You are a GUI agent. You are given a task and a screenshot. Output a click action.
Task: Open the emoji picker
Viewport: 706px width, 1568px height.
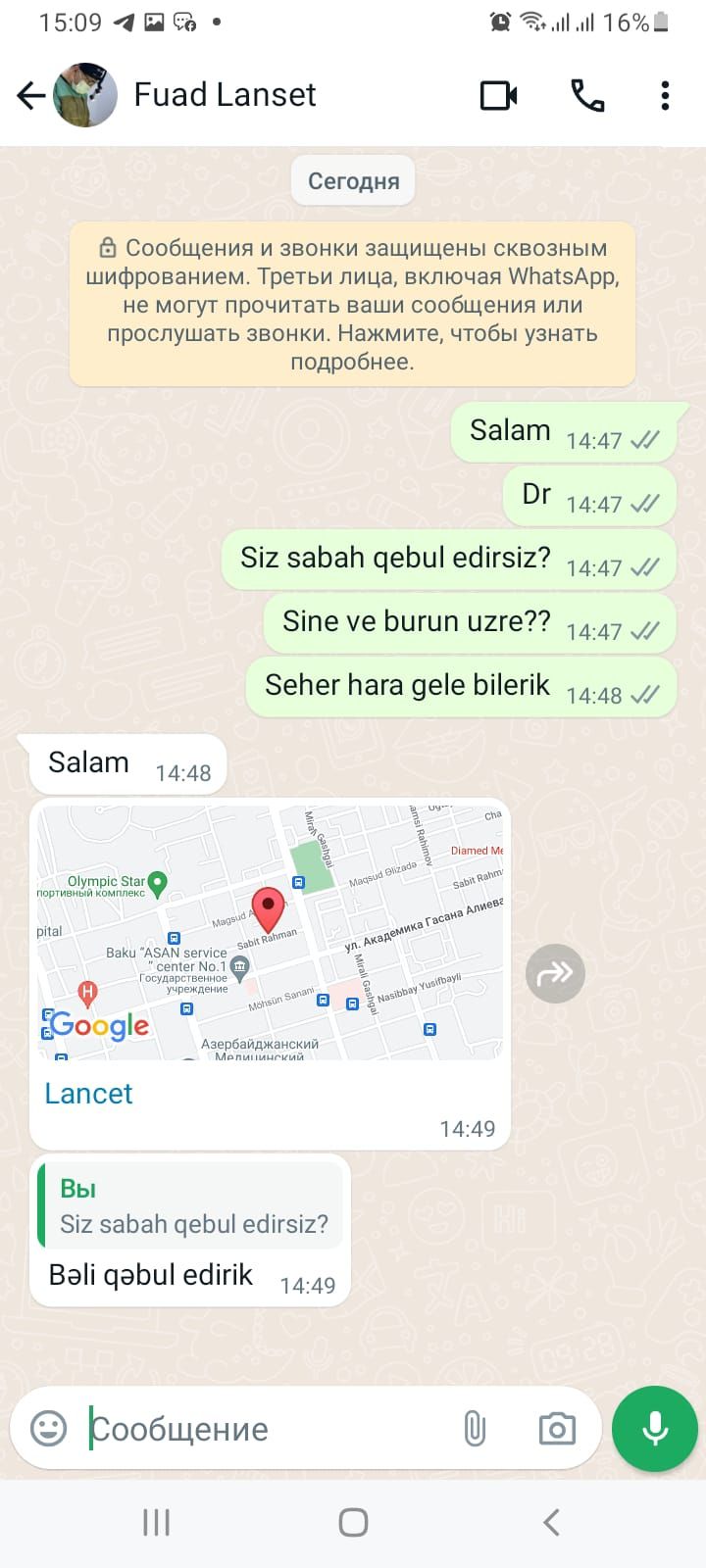tap(49, 1429)
